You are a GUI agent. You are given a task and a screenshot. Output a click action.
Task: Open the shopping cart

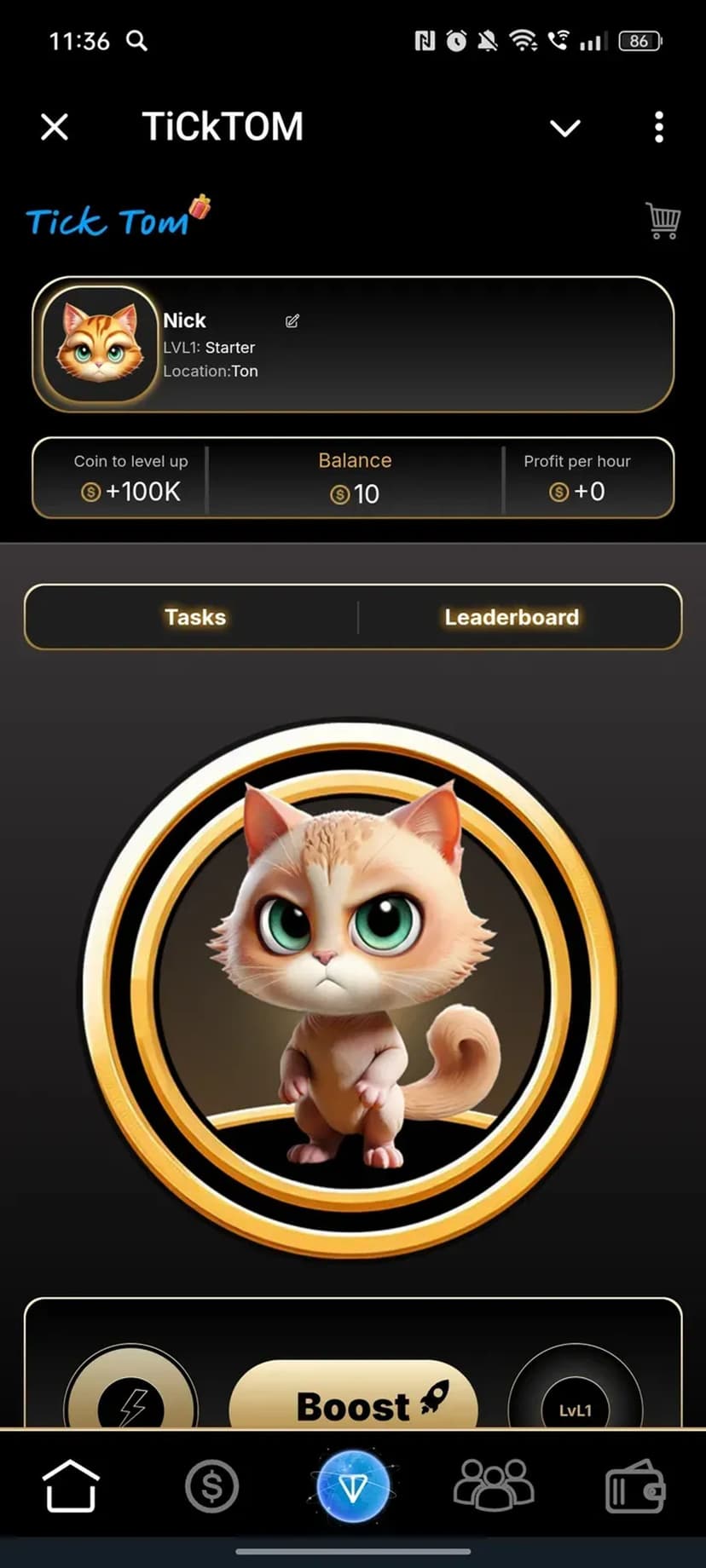coord(663,221)
